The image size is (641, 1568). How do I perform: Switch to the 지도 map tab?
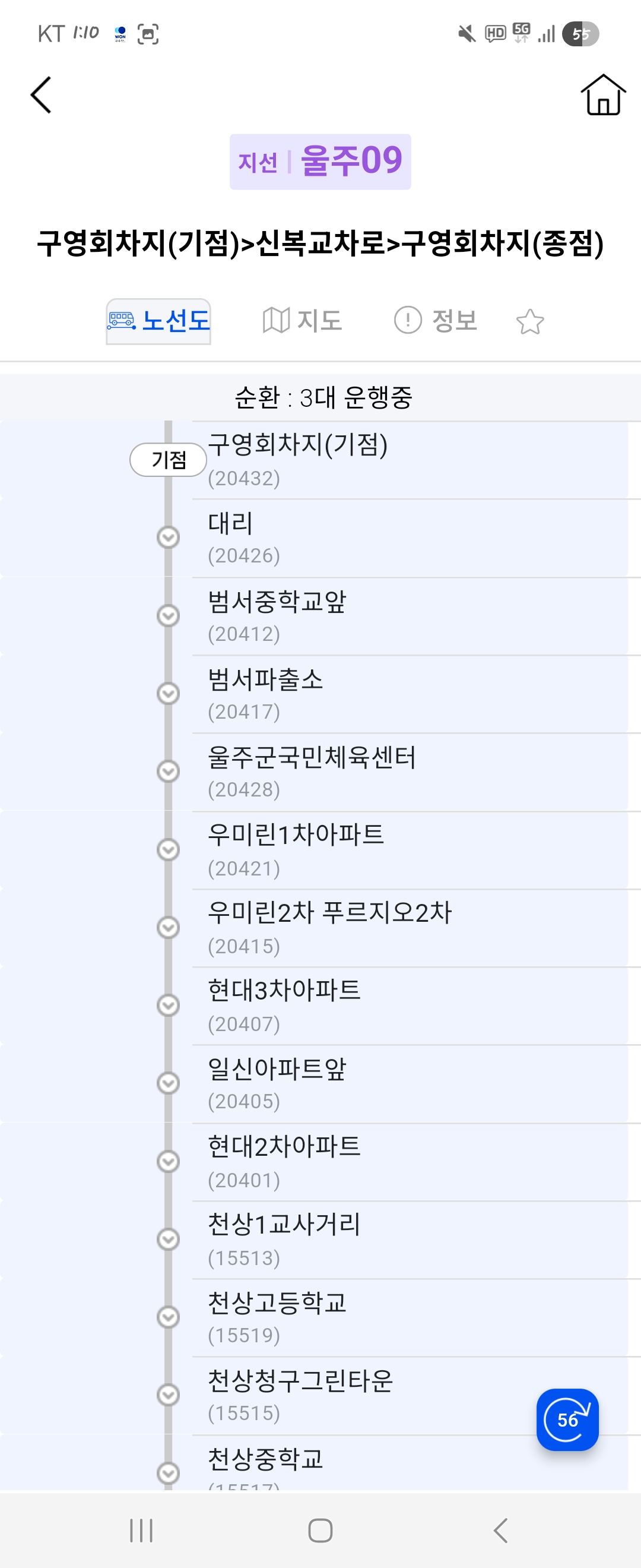tap(302, 321)
